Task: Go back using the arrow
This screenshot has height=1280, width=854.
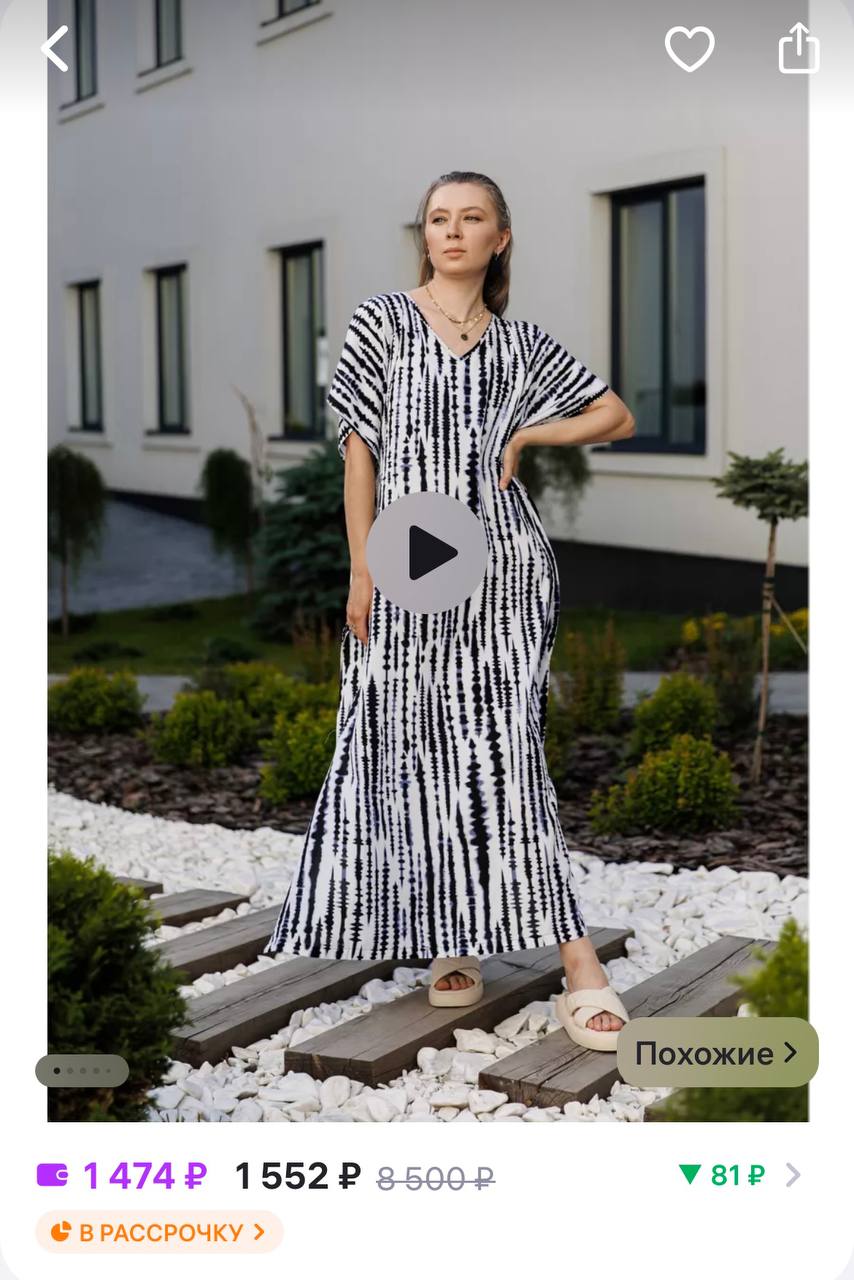Action: [55, 48]
